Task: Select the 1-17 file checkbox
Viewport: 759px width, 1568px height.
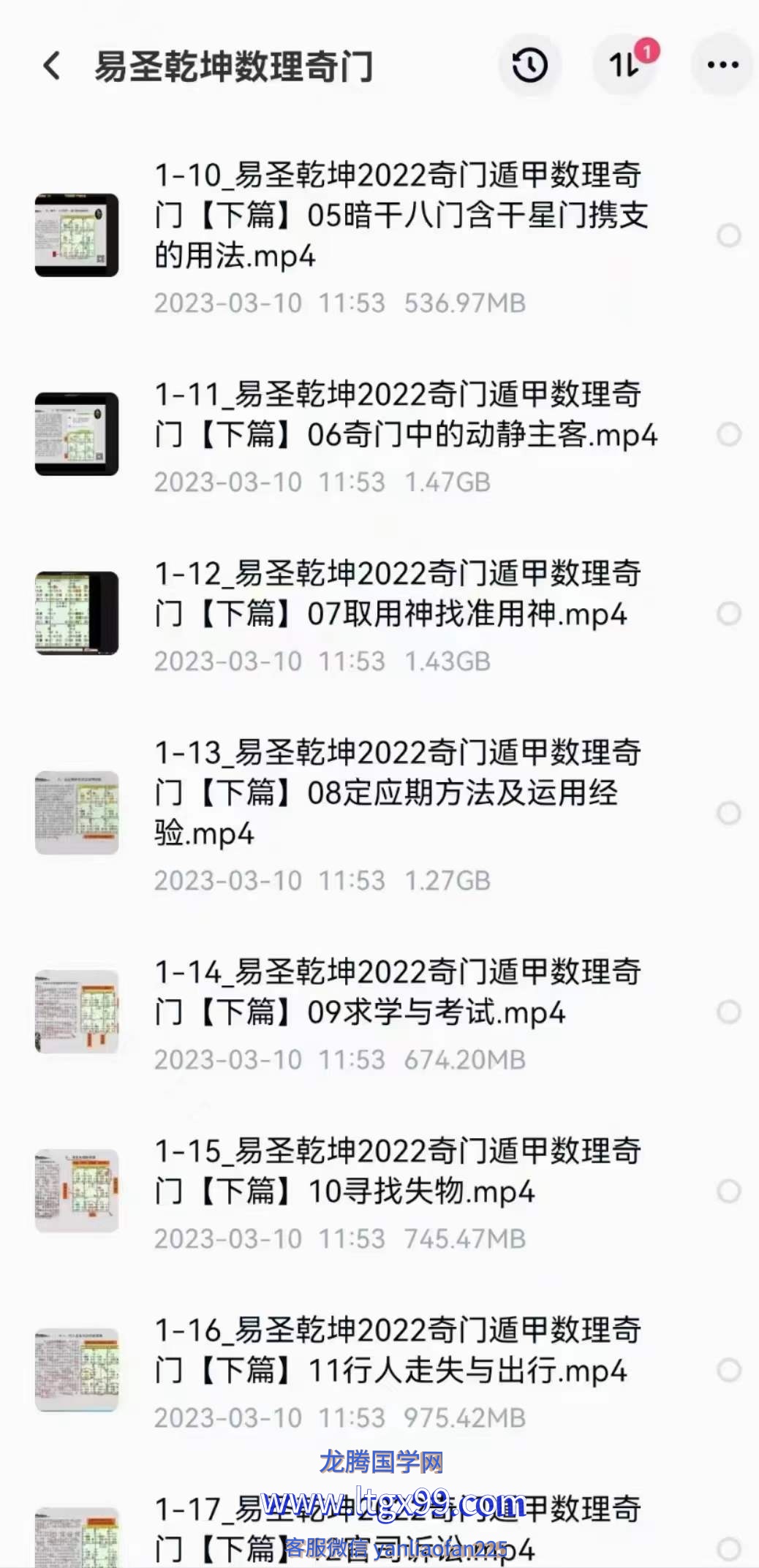Action: click(728, 1549)
